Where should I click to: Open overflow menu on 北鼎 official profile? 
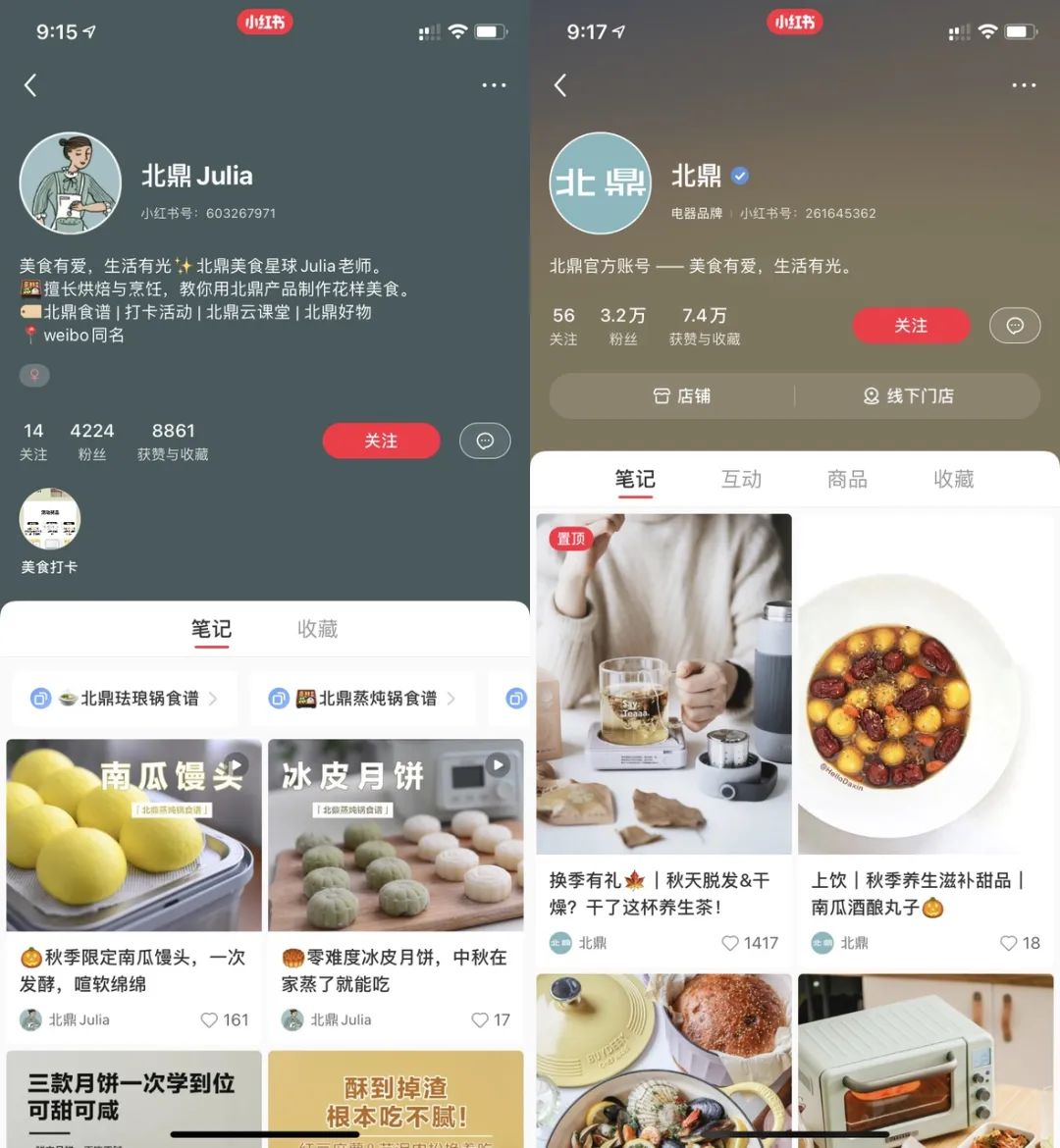click(x=1024, y=85)
